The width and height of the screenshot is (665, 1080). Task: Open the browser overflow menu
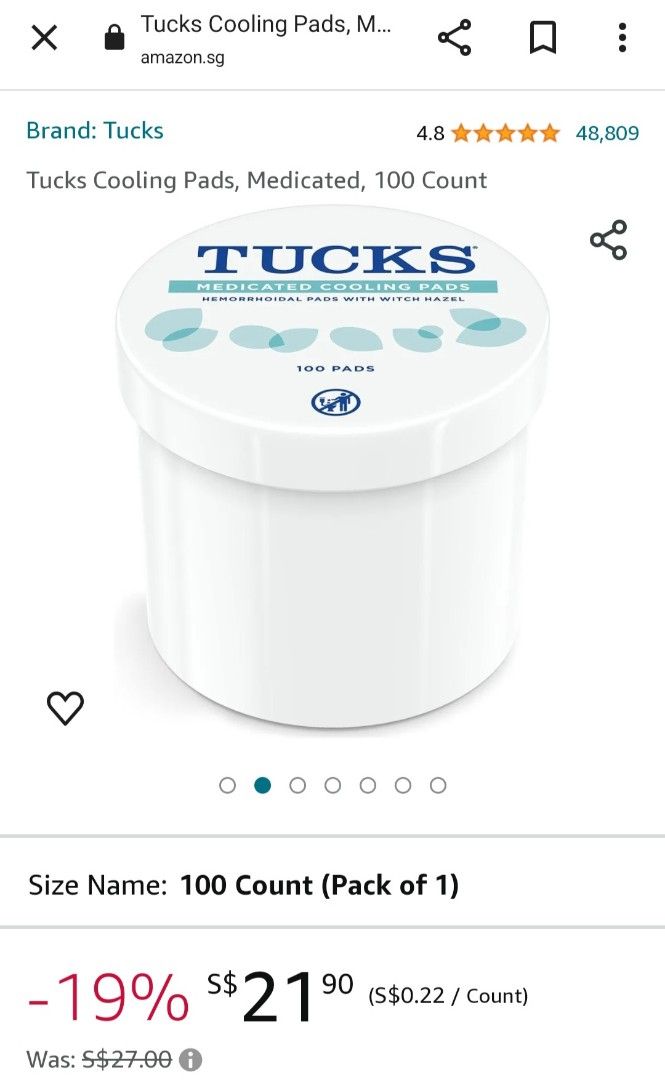point(622,39)
